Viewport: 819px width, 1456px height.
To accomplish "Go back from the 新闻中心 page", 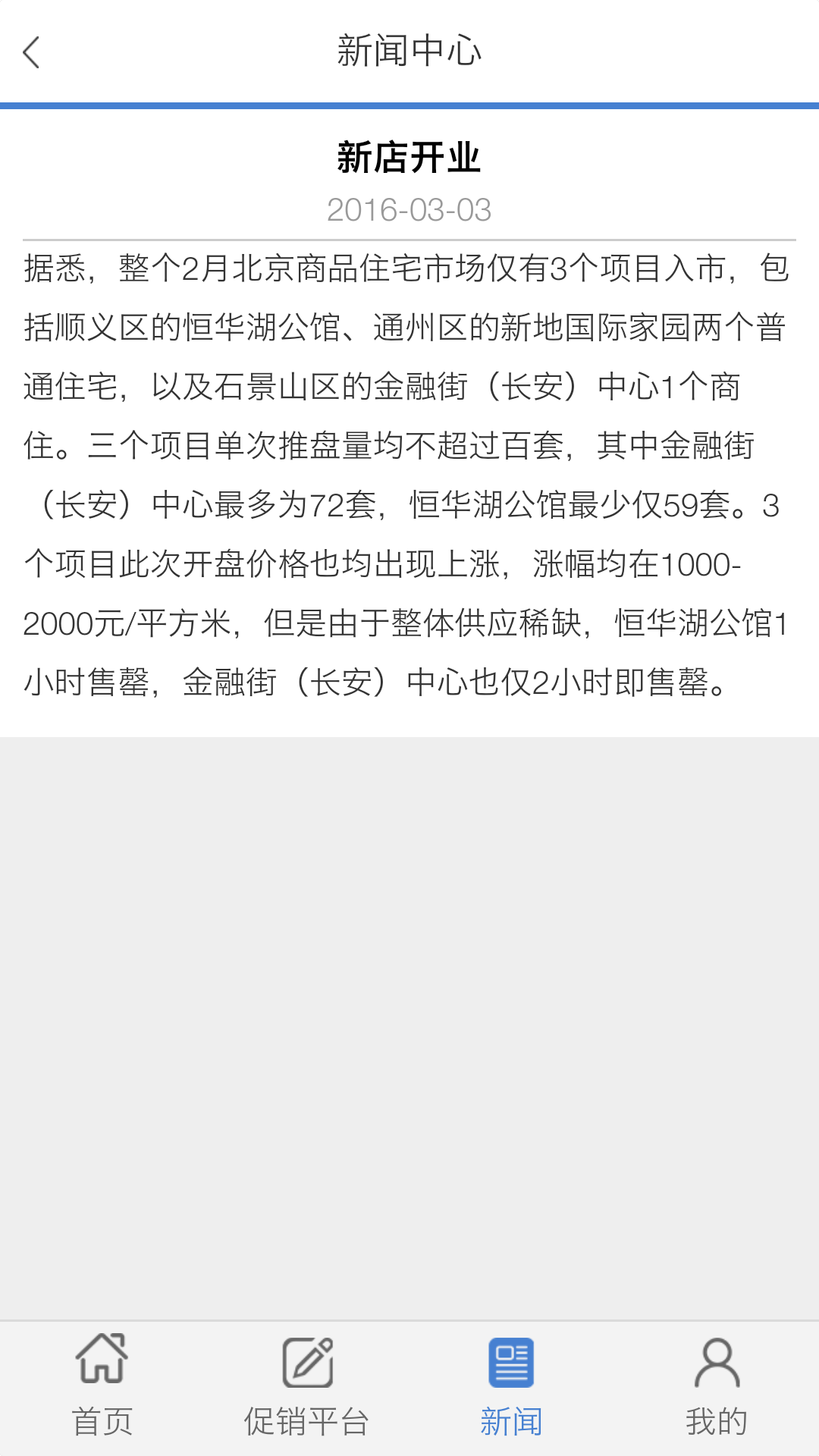I will click(31, 52).
